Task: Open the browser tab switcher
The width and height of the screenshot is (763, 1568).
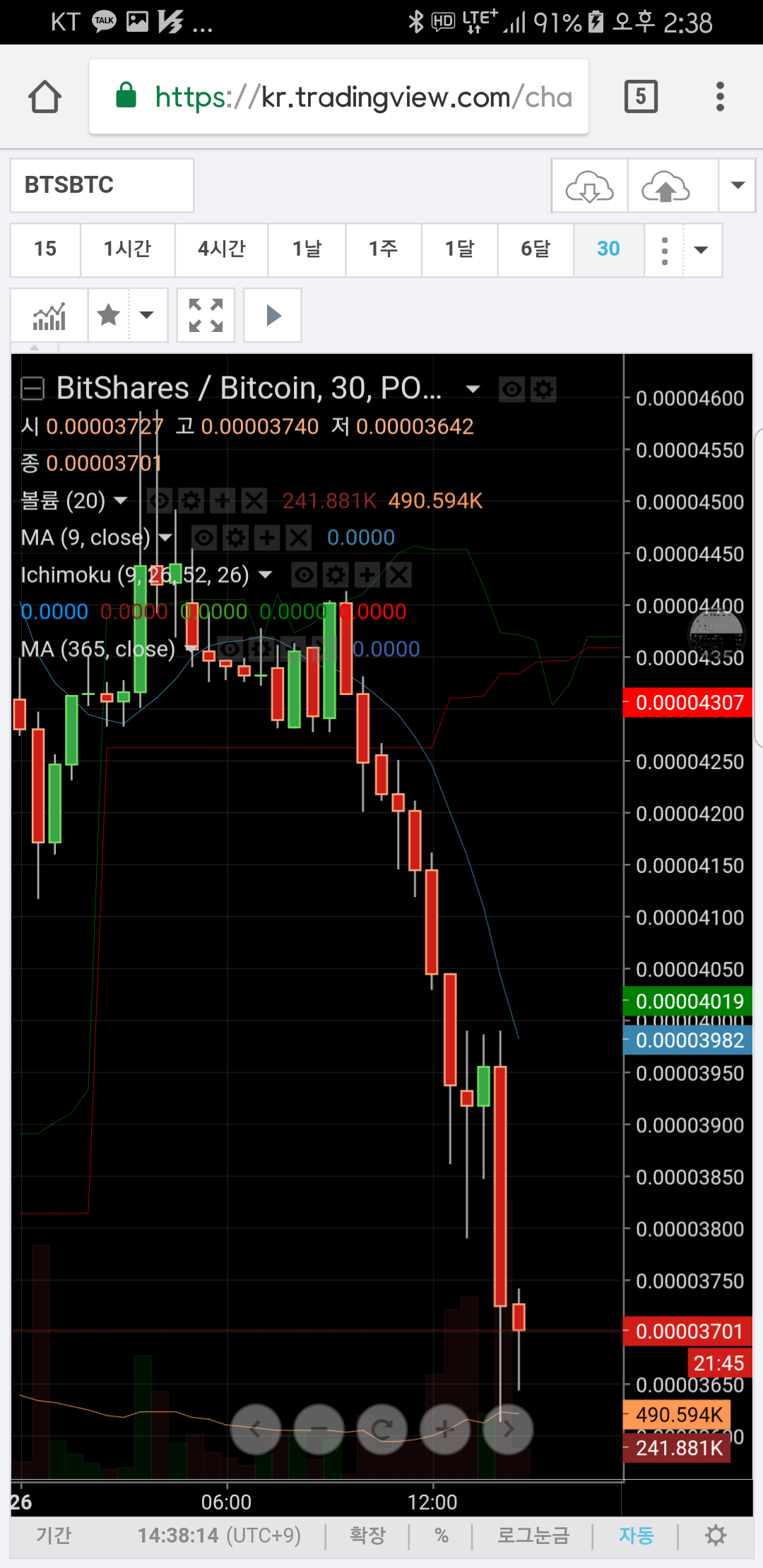Action: coord(641,97)
